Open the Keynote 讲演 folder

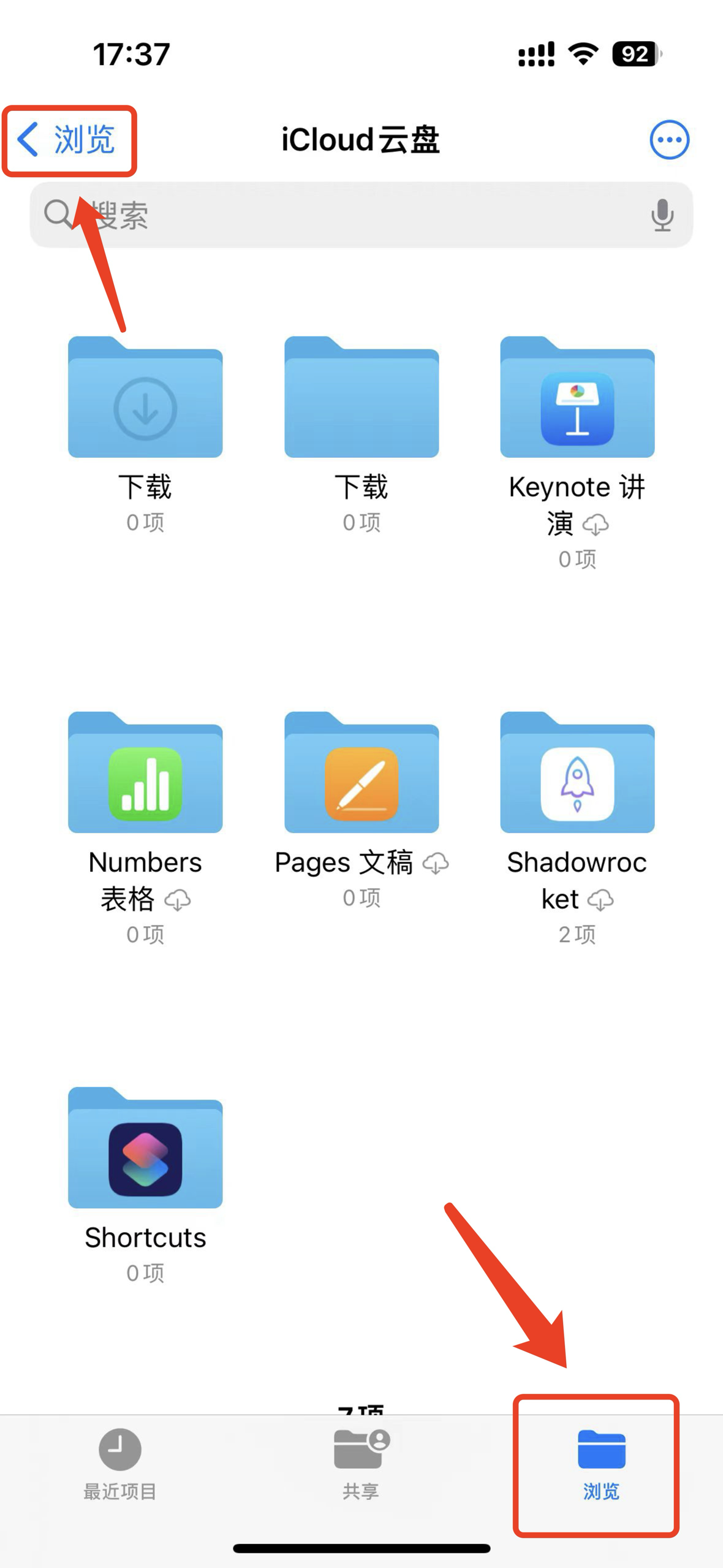click(577, 398)
